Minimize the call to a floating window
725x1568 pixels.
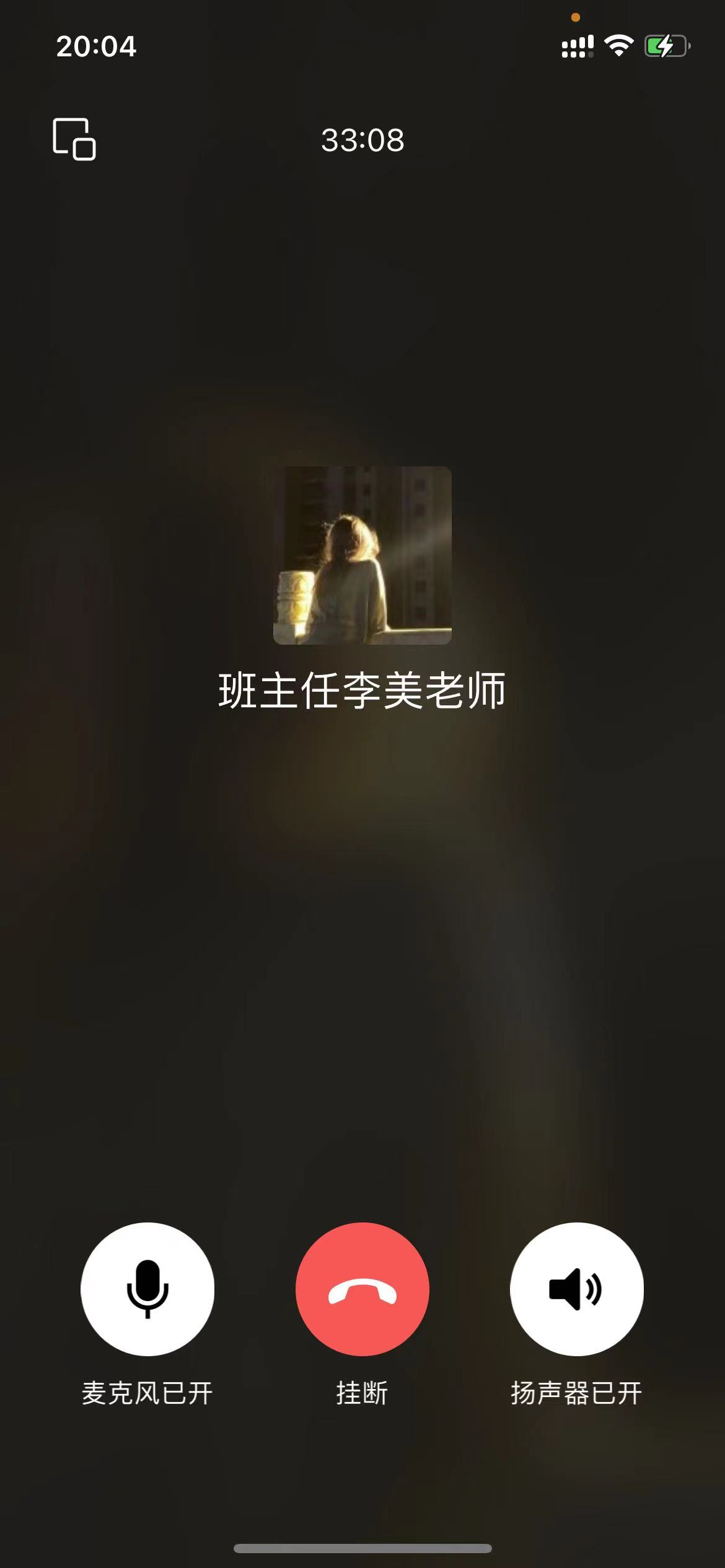(74, 139)
